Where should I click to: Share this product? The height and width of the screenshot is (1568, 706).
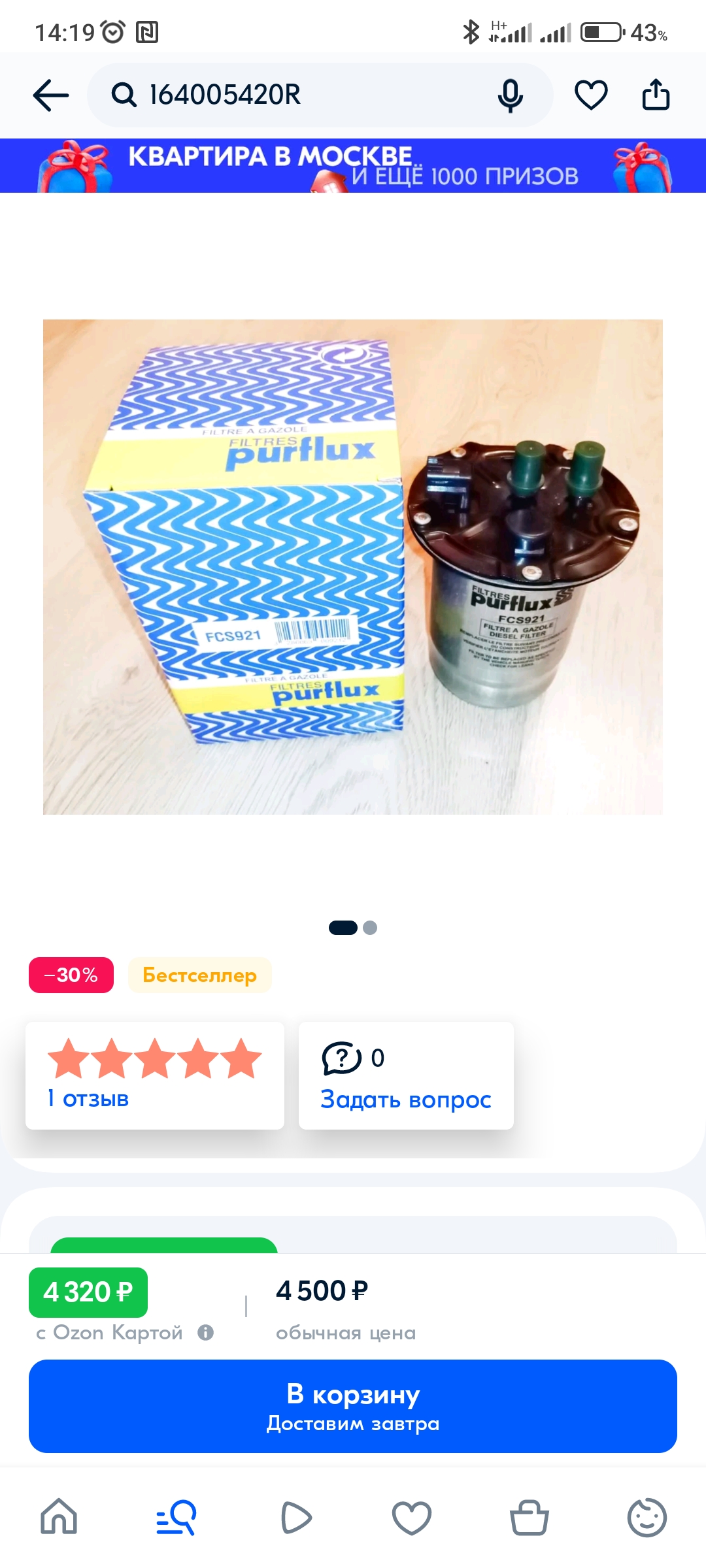click(x=656, y=95)
